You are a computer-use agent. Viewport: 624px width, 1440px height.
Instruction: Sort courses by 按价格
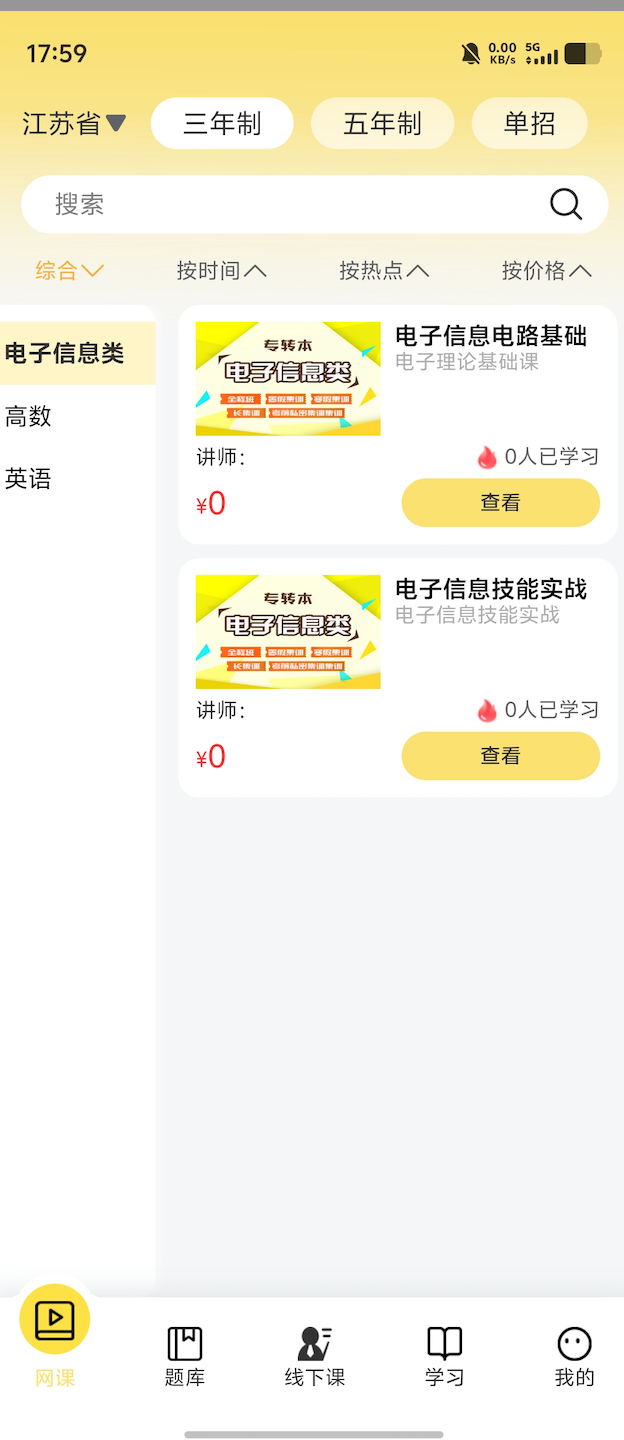click(546, 270)
